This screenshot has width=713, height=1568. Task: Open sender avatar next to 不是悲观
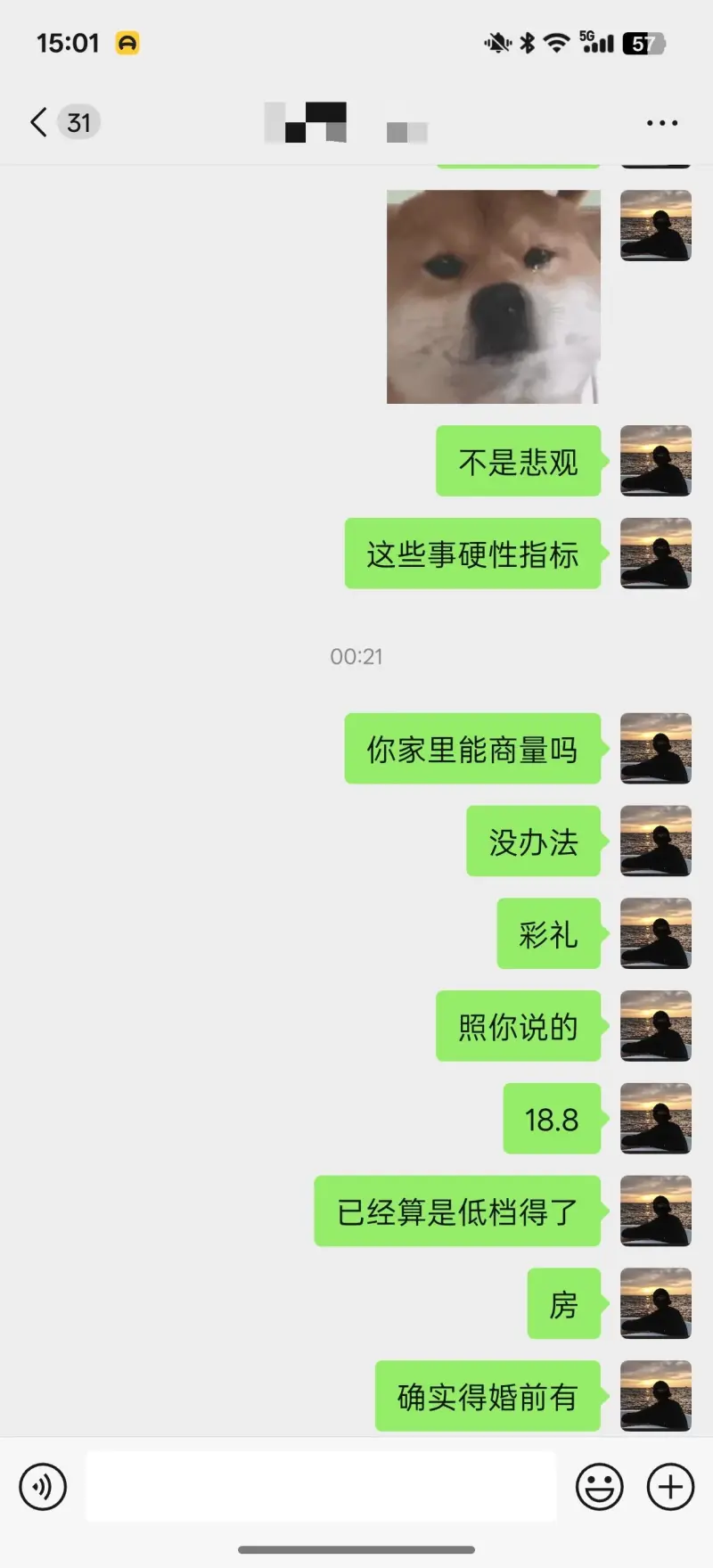[x=655, y=461]
